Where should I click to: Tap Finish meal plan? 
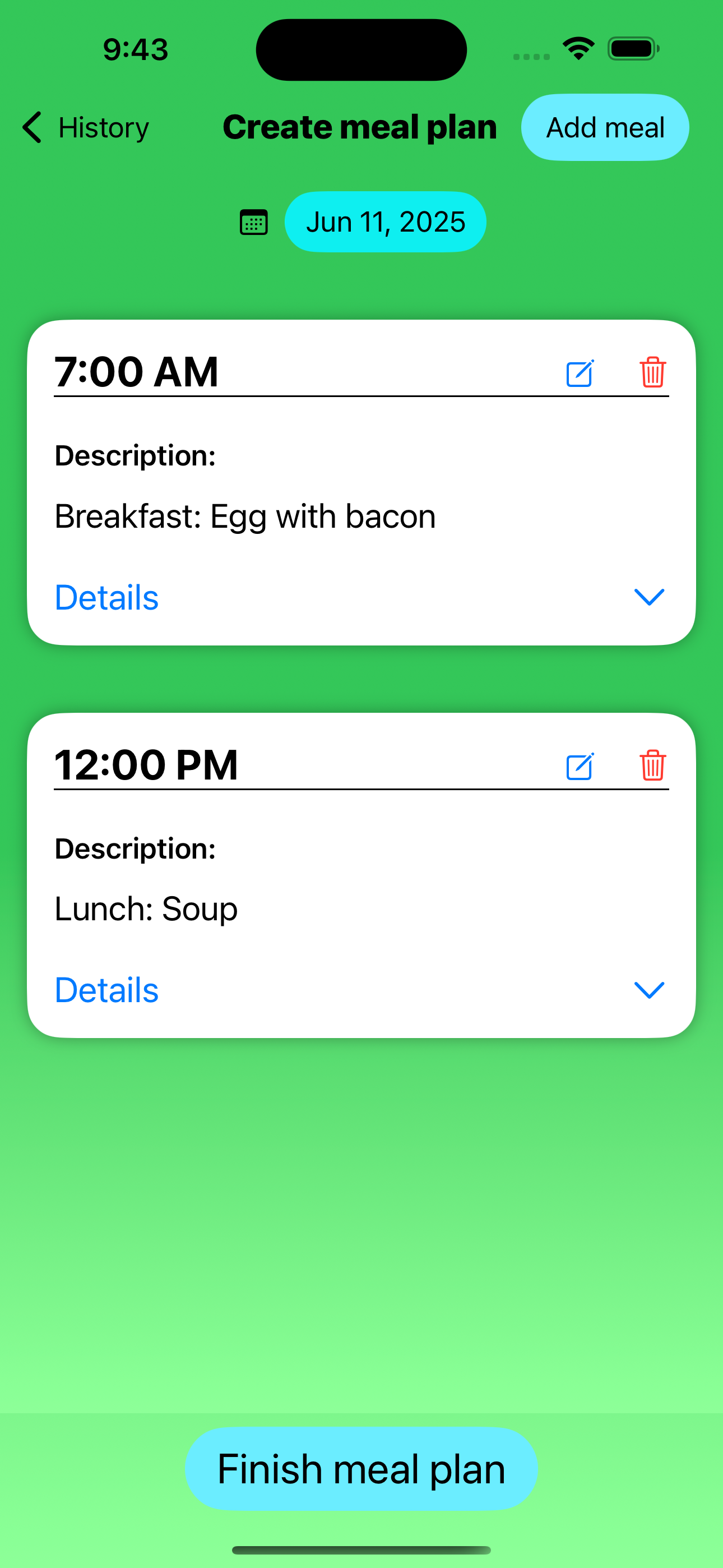361,1468
